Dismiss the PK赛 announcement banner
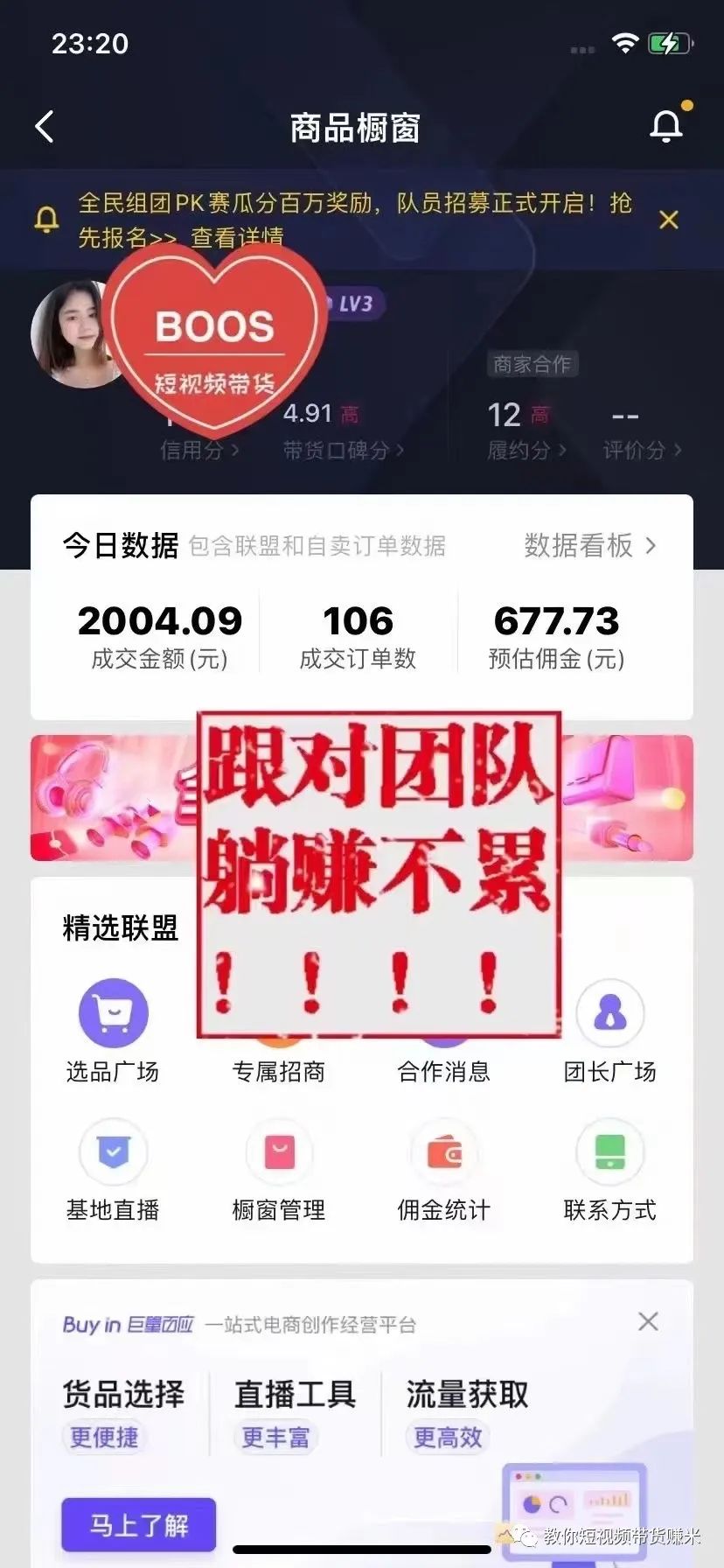724x1568 pixels. click(669, 220)
